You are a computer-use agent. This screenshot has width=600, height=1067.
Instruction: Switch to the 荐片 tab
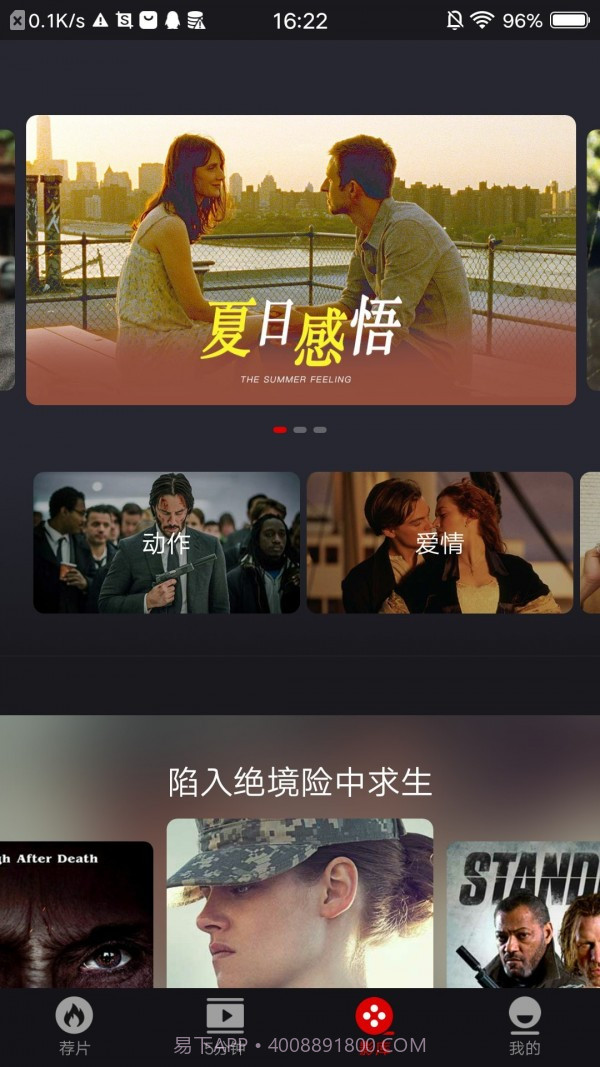pos(74,1026)
